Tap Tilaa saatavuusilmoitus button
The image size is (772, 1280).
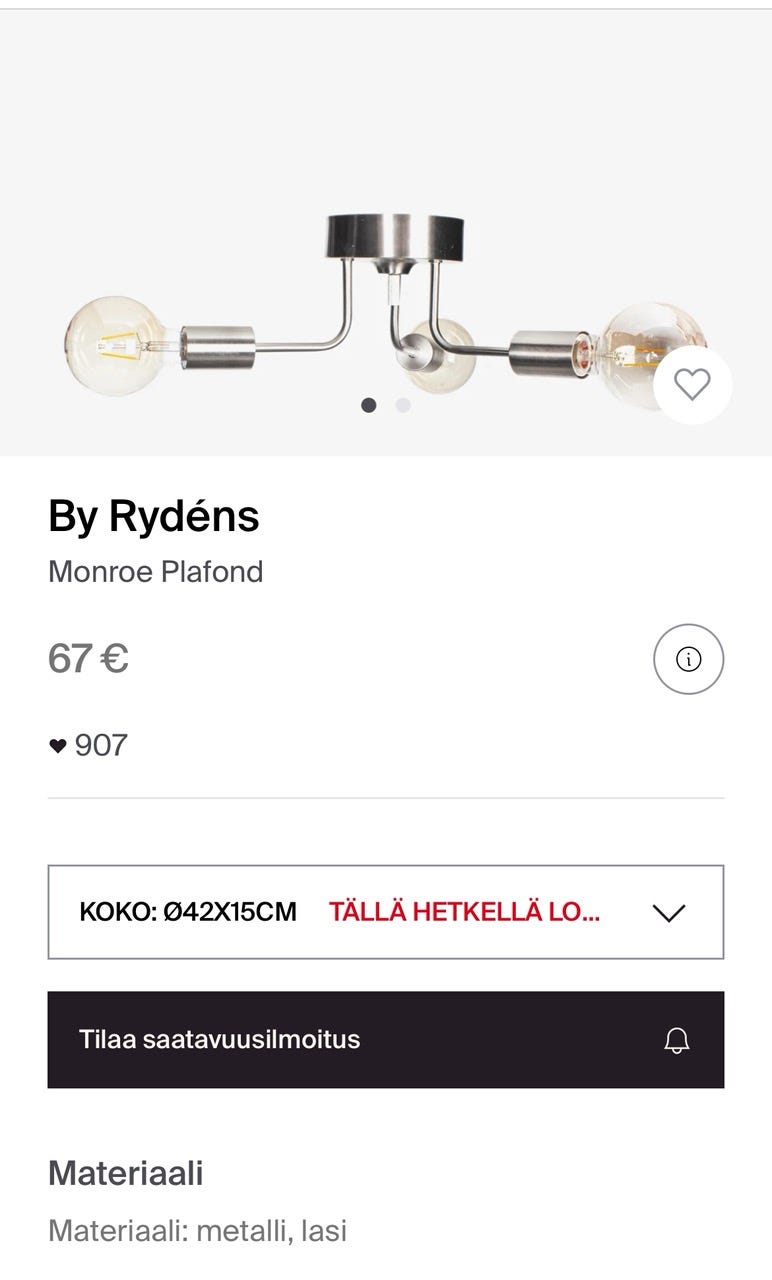(386, 1039)
